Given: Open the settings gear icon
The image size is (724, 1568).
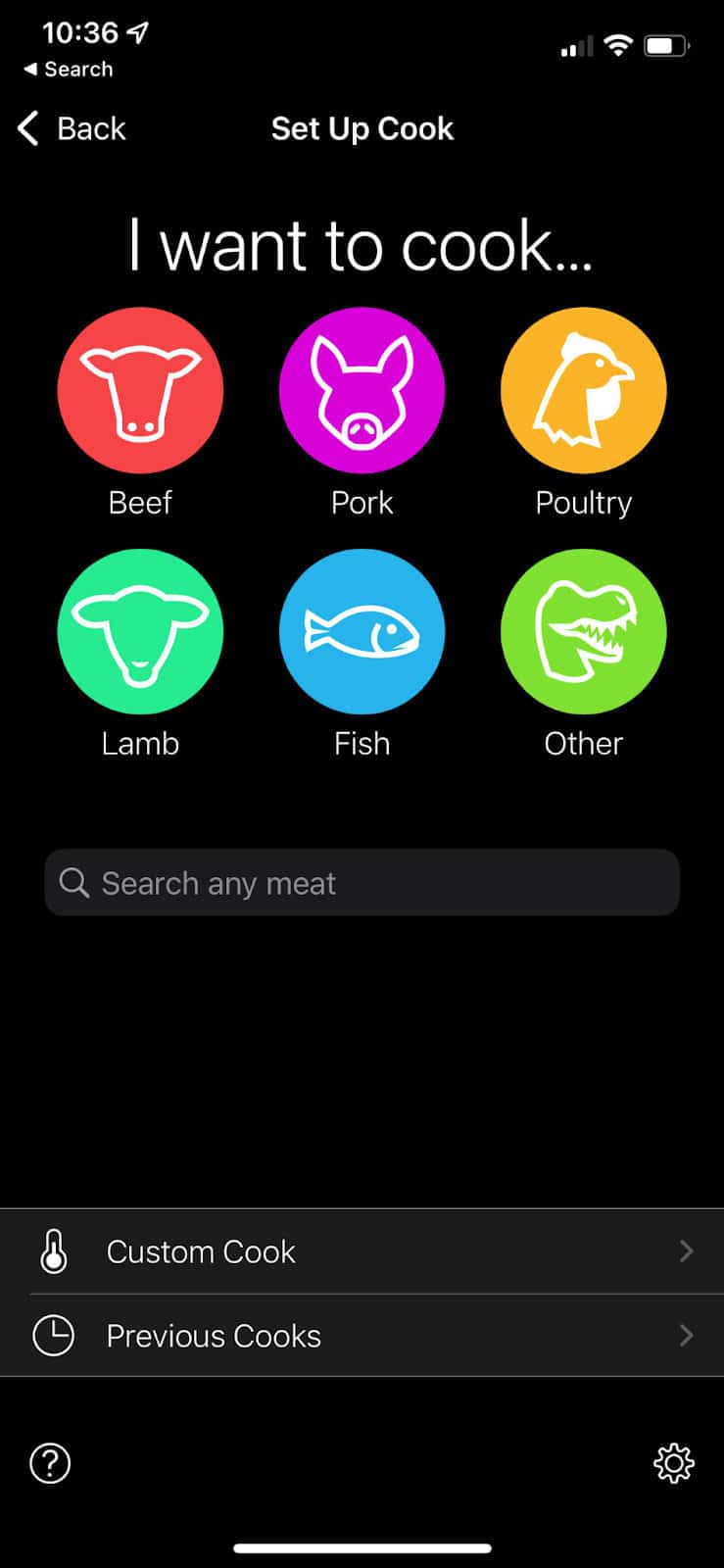Looking at the screenshot, I should [x=674, y=1463].
